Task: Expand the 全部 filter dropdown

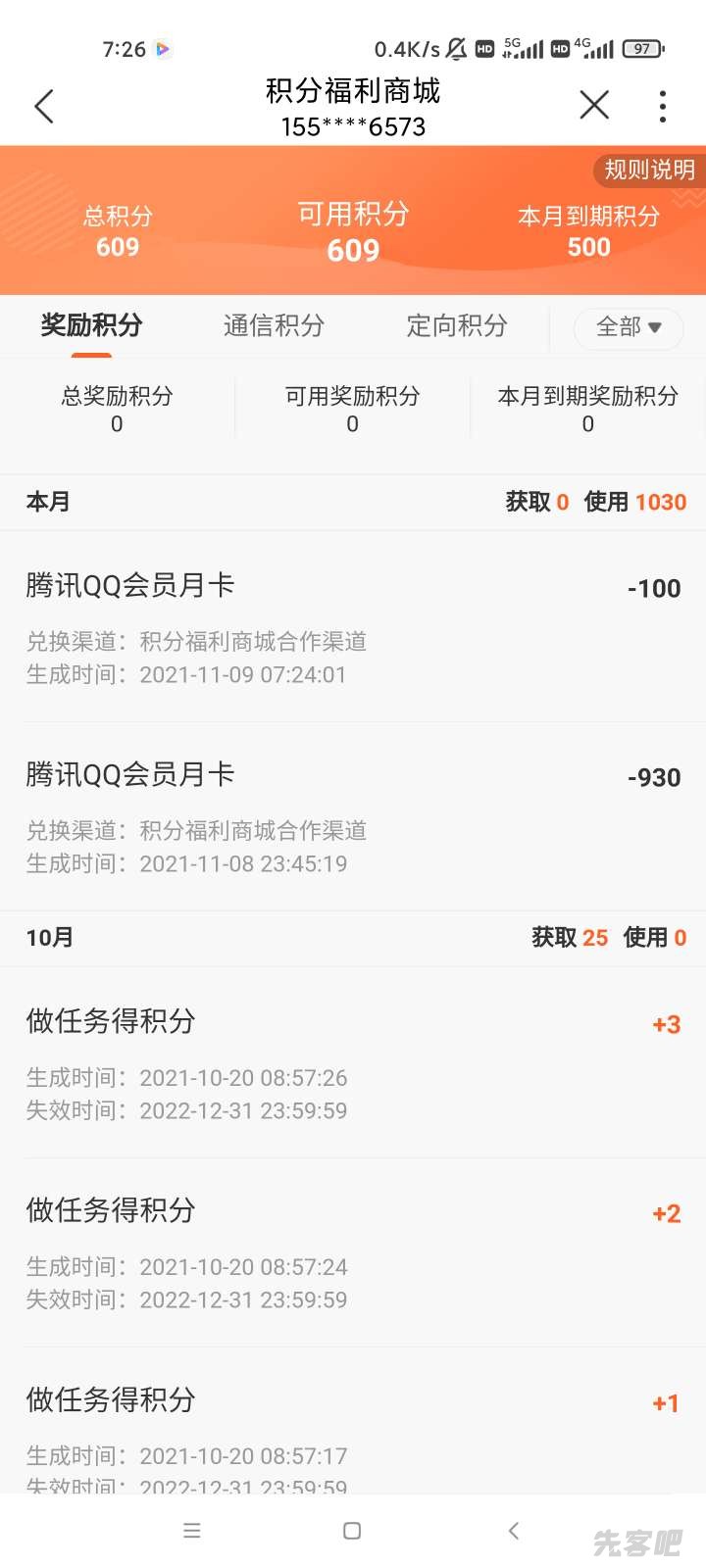Action: 629,327
